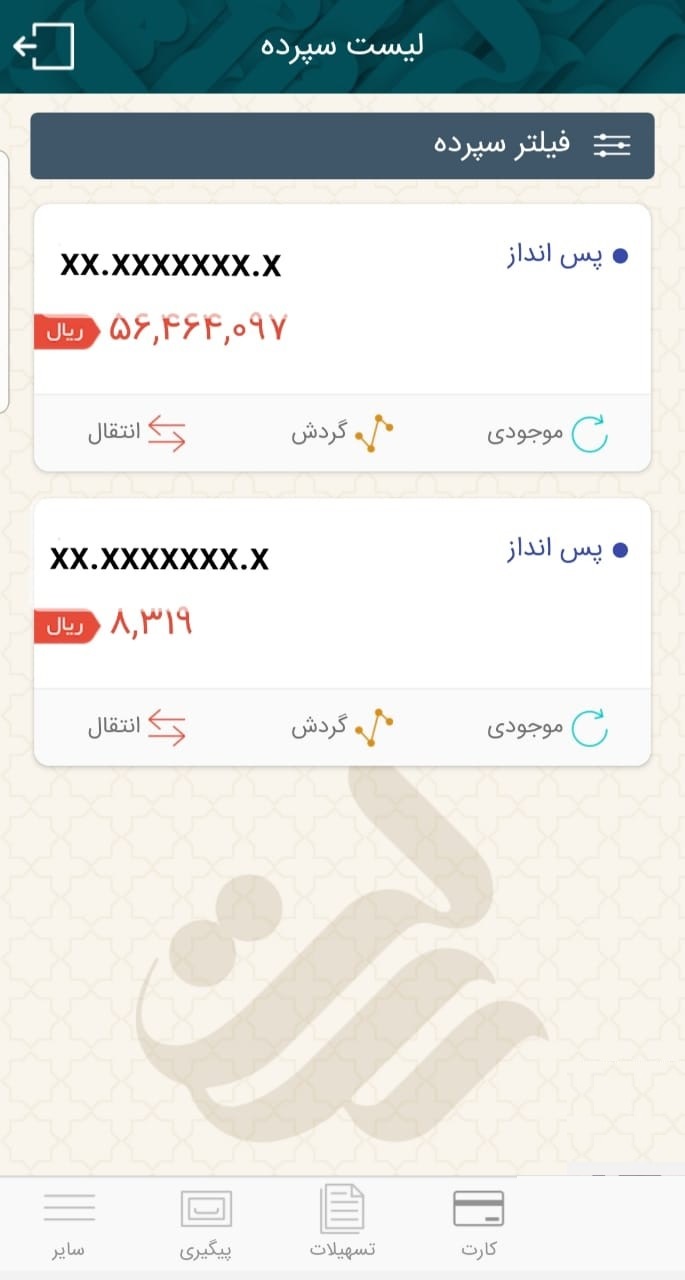View گردش of the 56,464,097 rial deposit
685x1280 pixels.
click(343, 433)
